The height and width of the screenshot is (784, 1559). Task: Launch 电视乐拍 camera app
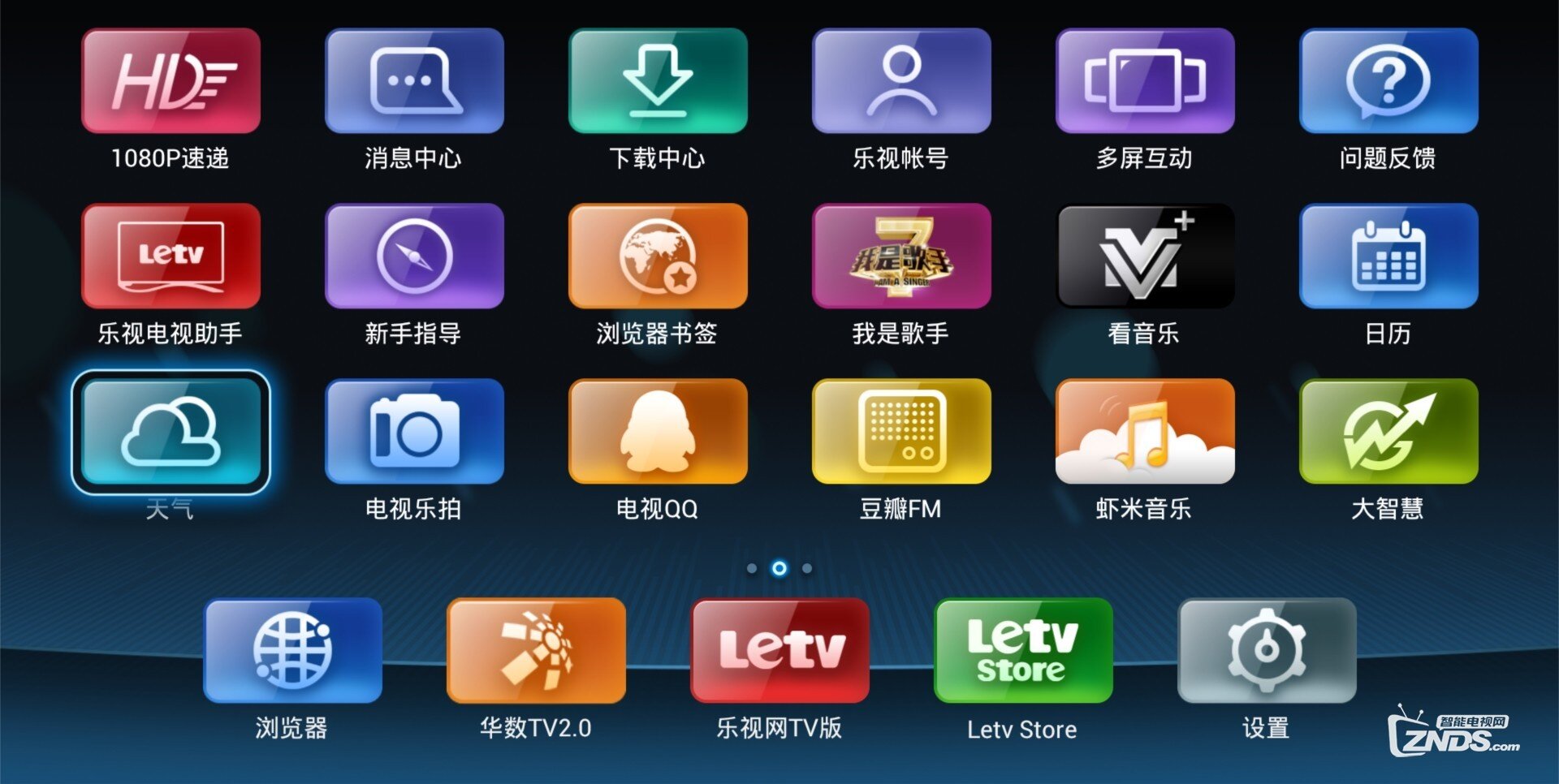tap(414, 432)
